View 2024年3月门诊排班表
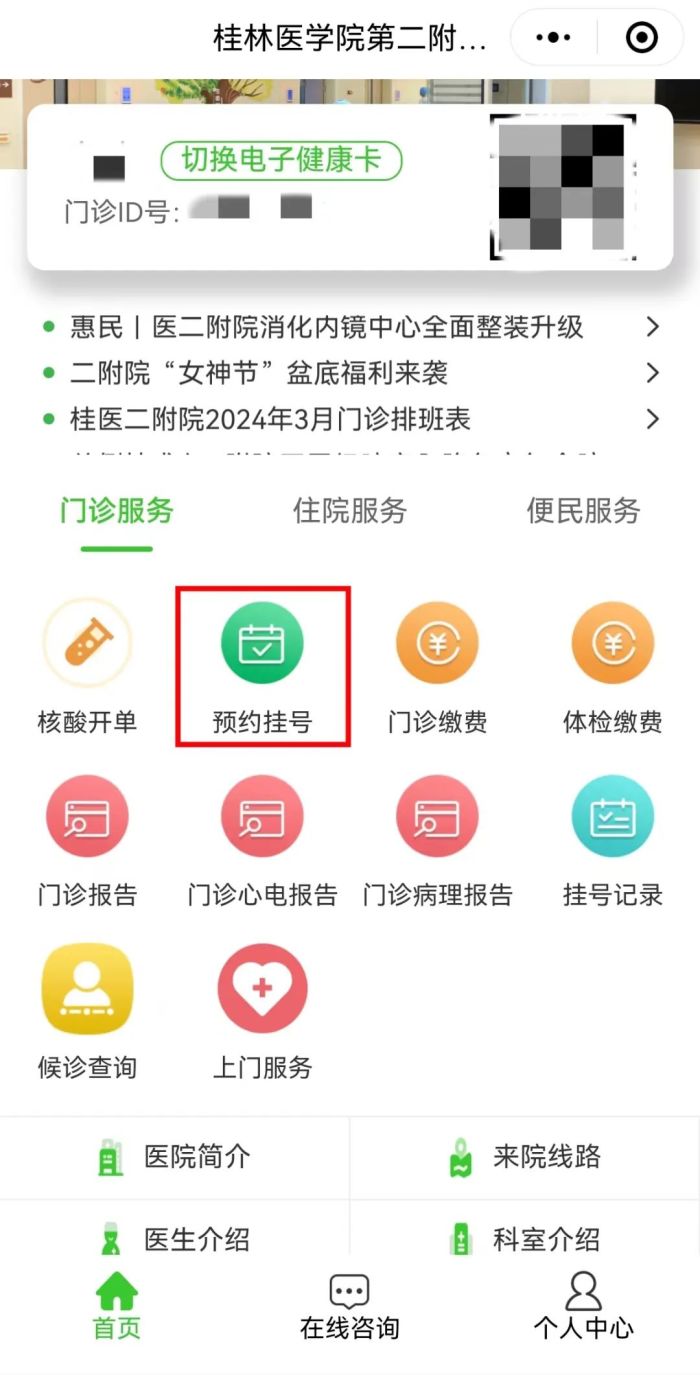Viewport: 700px width, 1375px height. pyautogui.click(x=270, y=418)
